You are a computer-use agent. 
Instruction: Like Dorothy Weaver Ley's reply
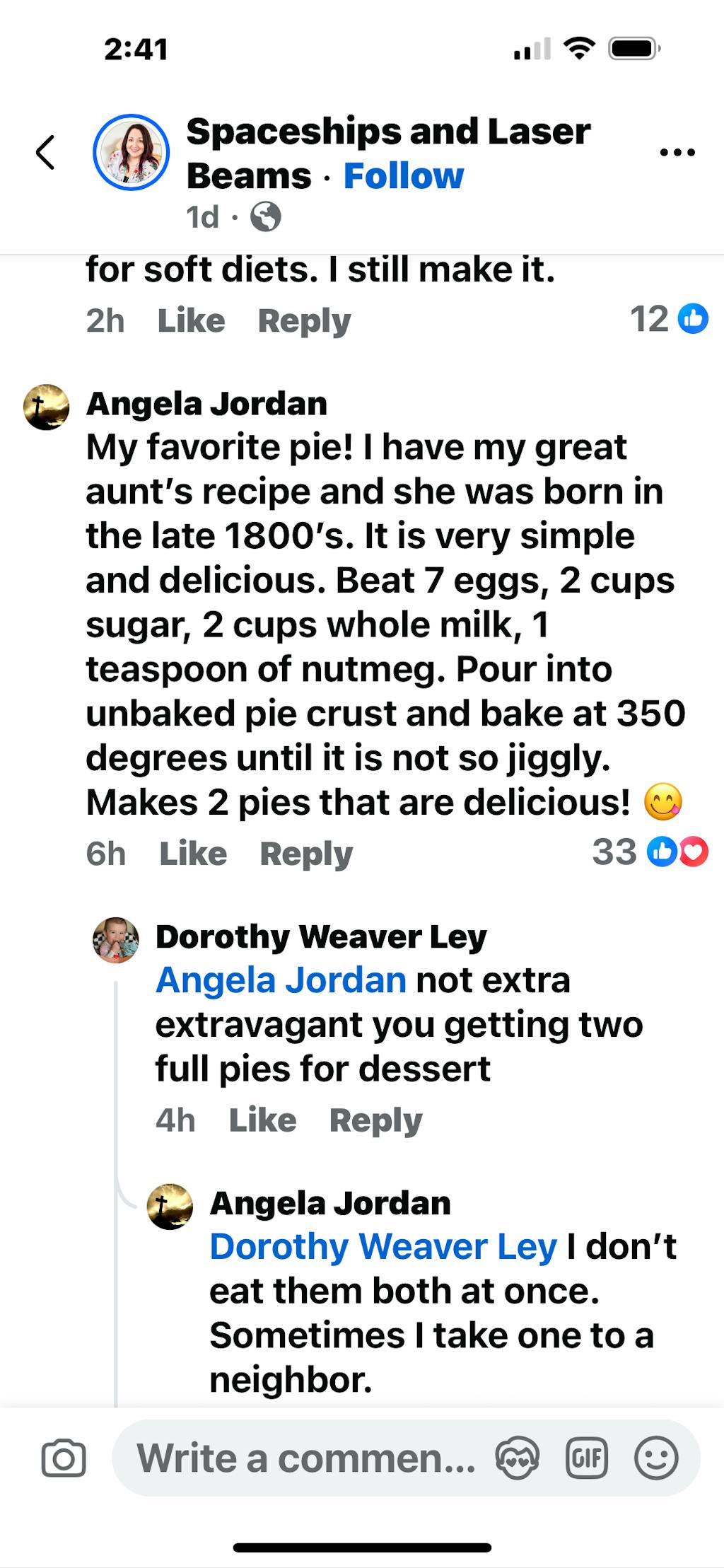click(262, 1120)
